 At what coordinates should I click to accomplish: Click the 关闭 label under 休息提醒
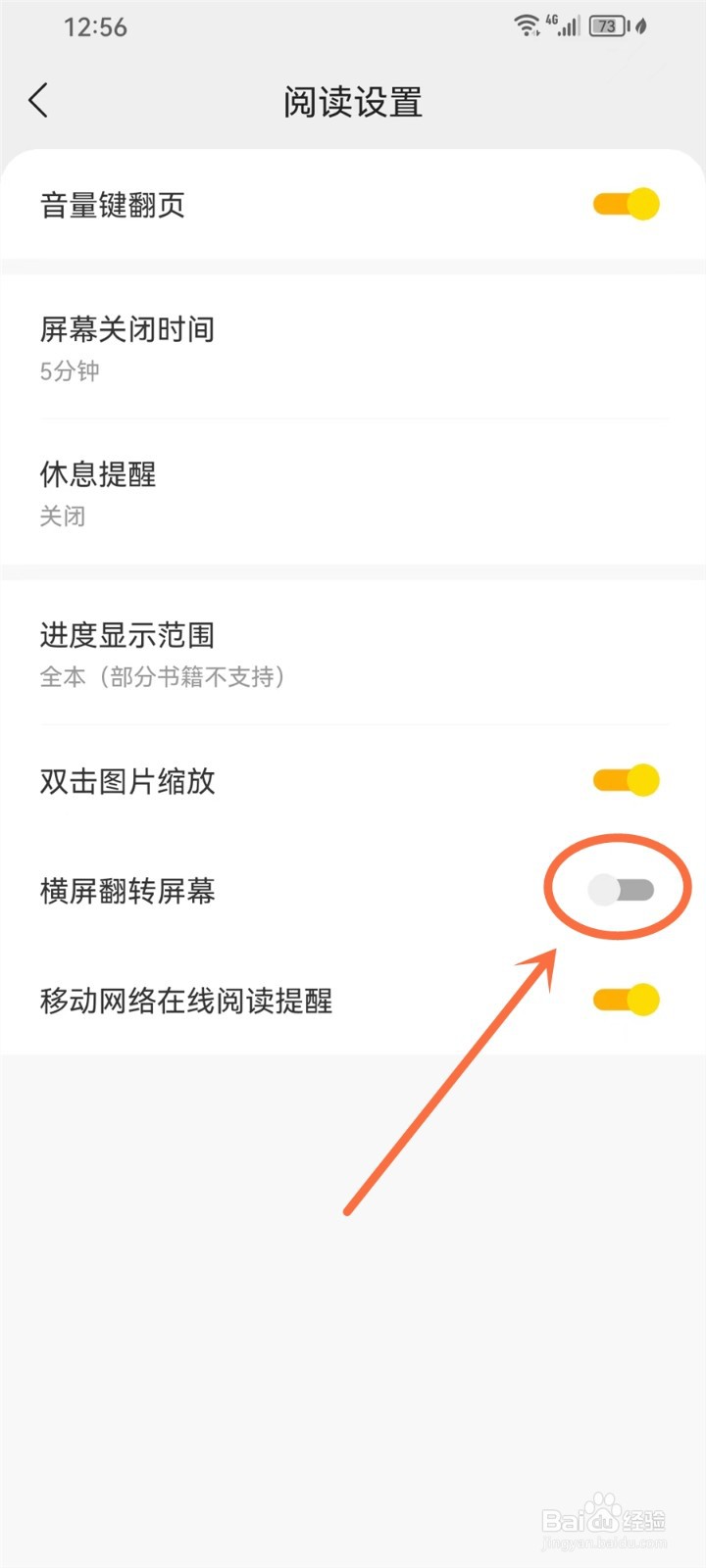point(63,516)
